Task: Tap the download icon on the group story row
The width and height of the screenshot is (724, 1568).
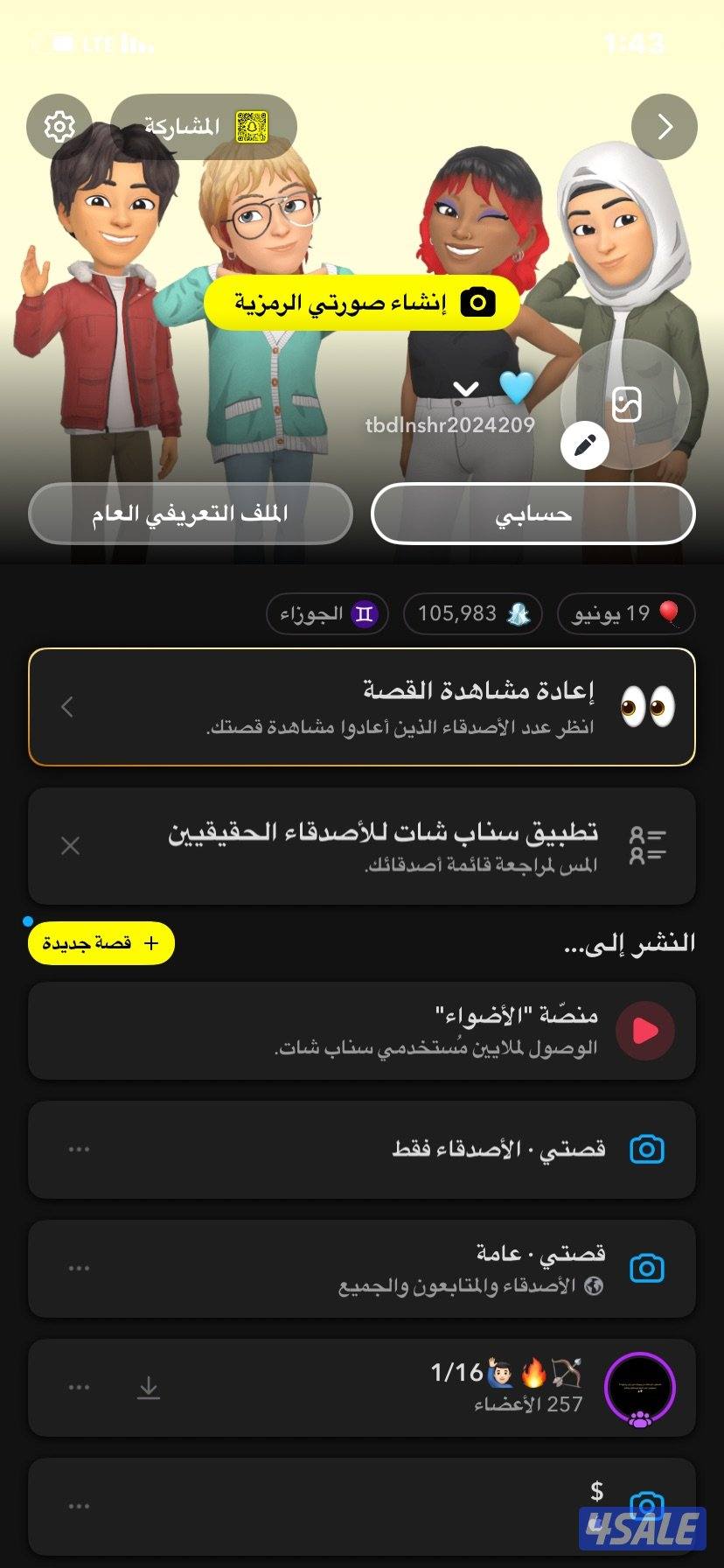Action: [x=150, y=1389]
